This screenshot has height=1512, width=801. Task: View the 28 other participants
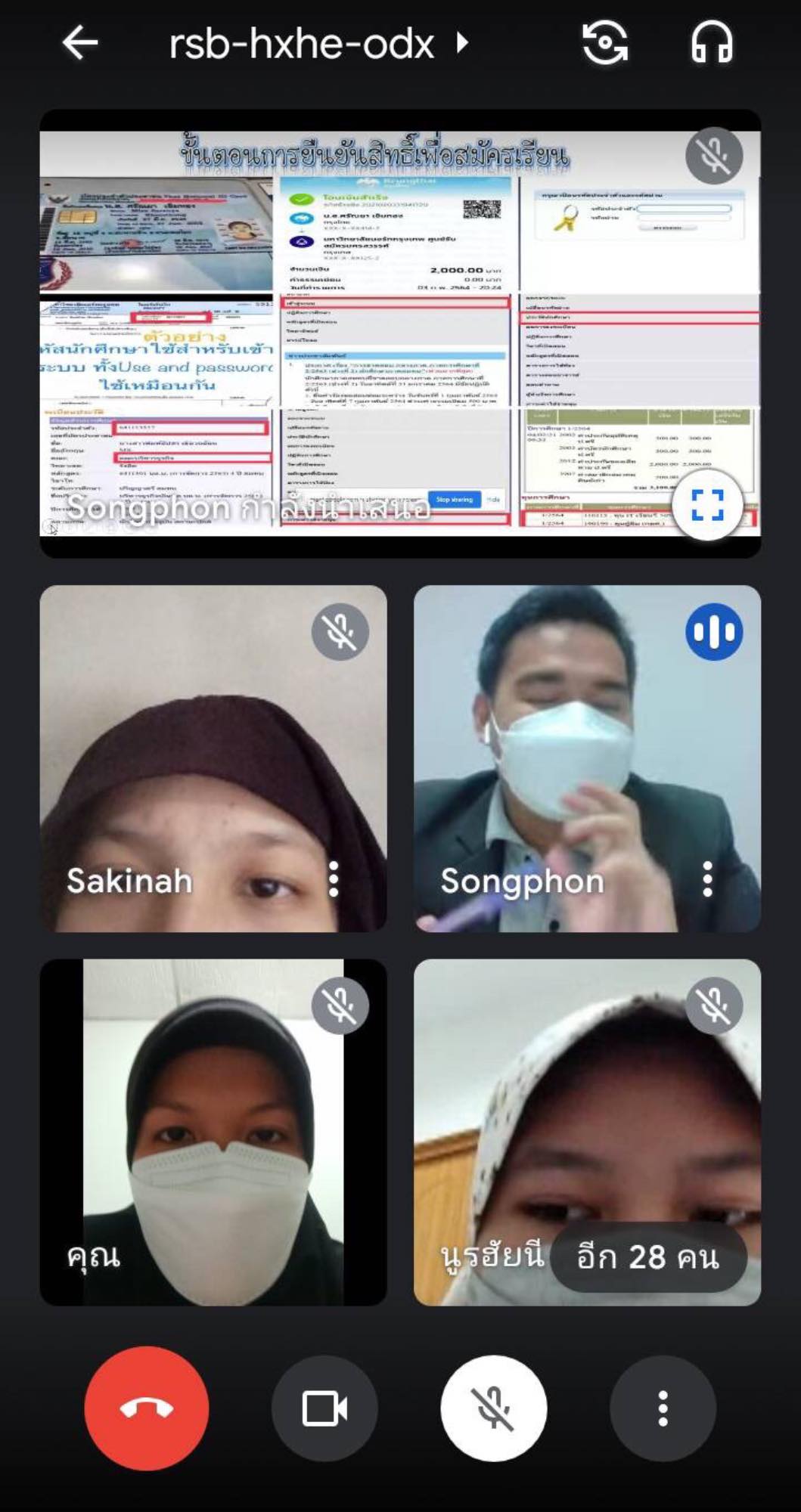648,1257
